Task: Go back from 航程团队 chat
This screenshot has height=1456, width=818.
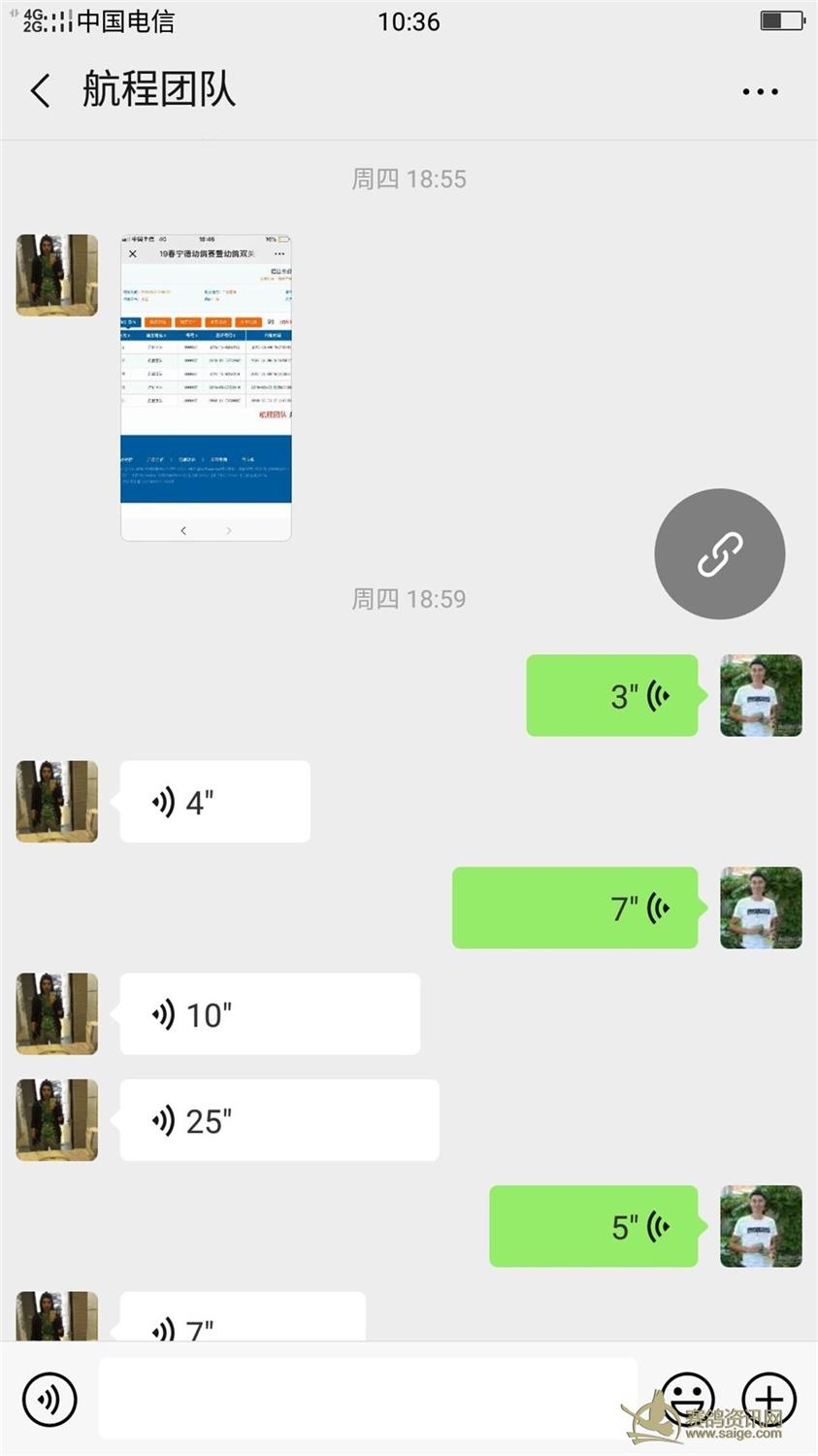Action: tap(41, 91)
